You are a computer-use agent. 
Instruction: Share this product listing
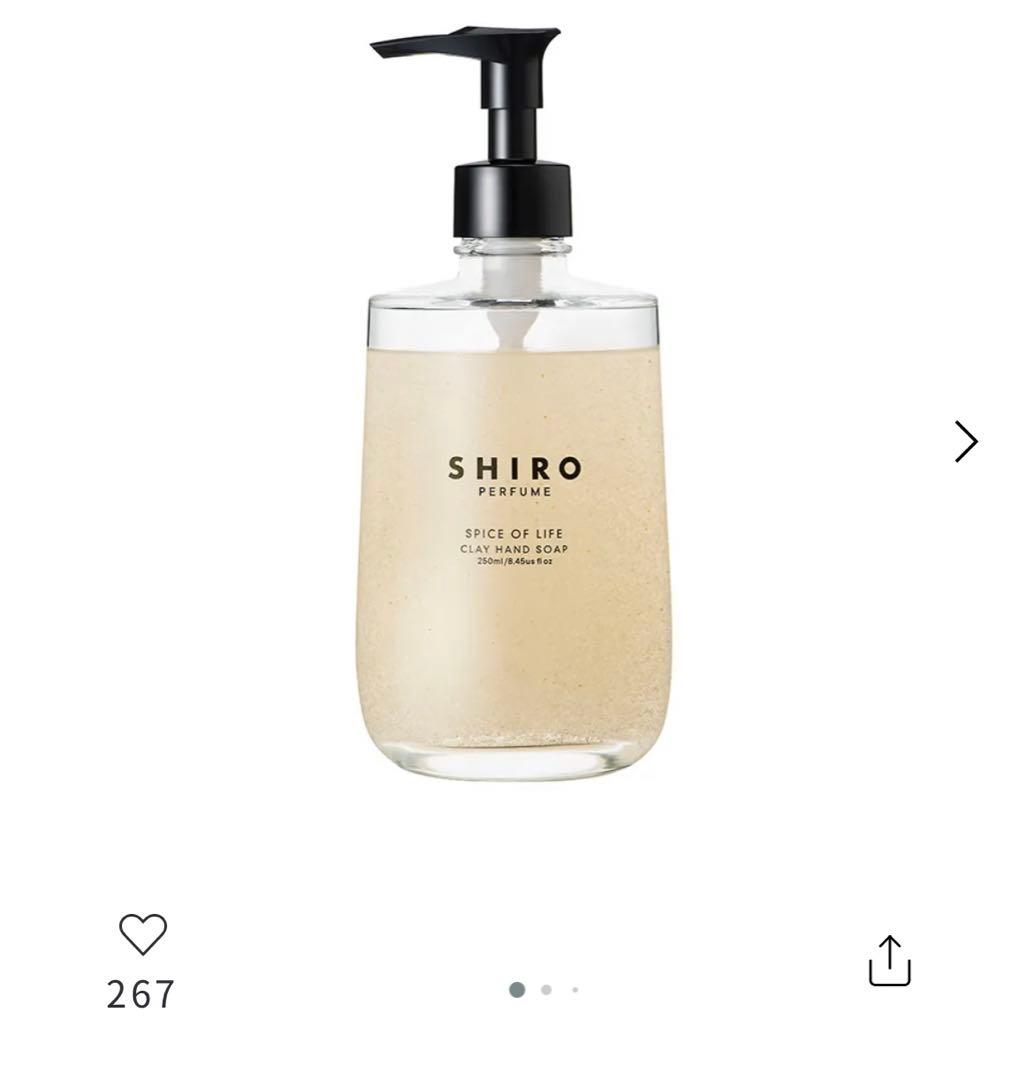pyautogui.click(x=889, y=961)
